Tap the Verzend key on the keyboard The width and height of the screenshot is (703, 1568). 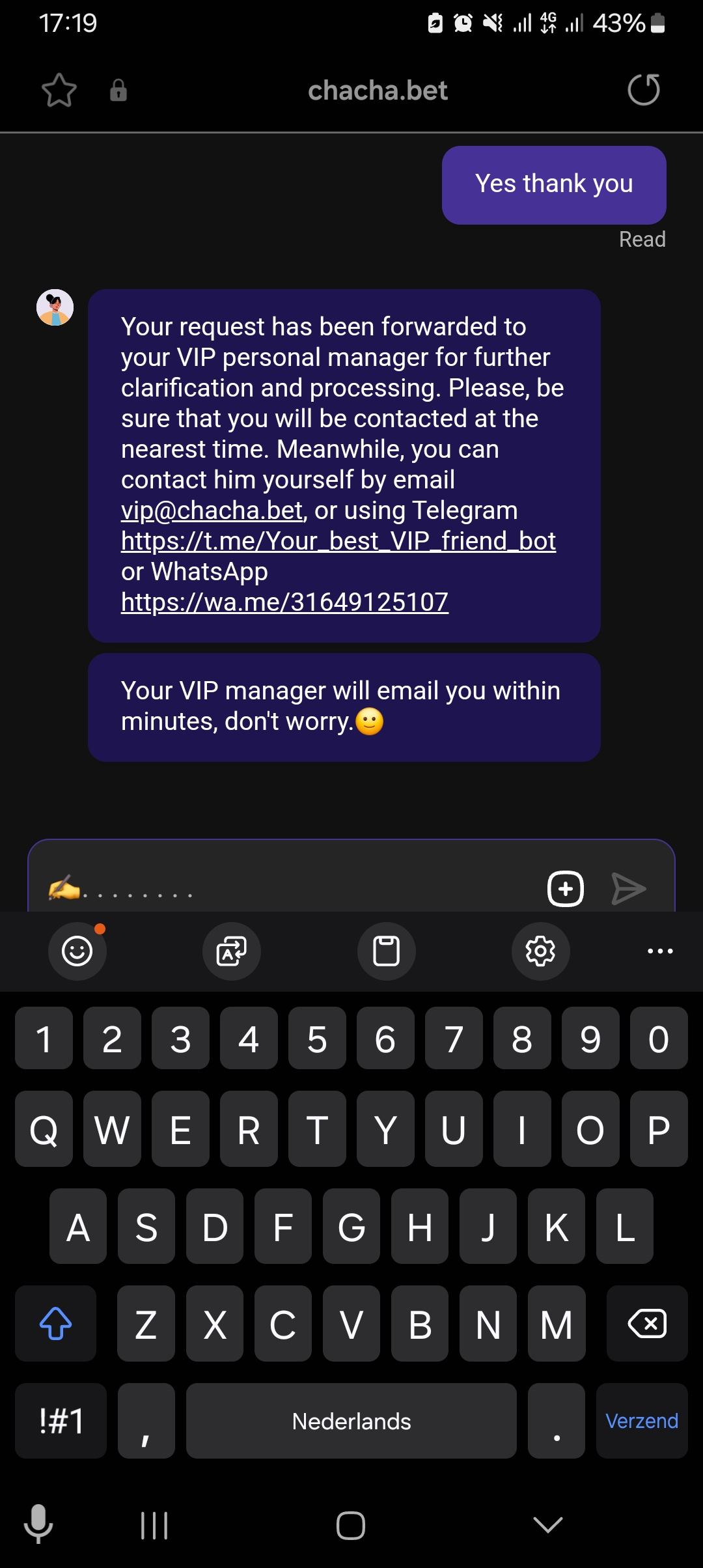click(641, 1421)
